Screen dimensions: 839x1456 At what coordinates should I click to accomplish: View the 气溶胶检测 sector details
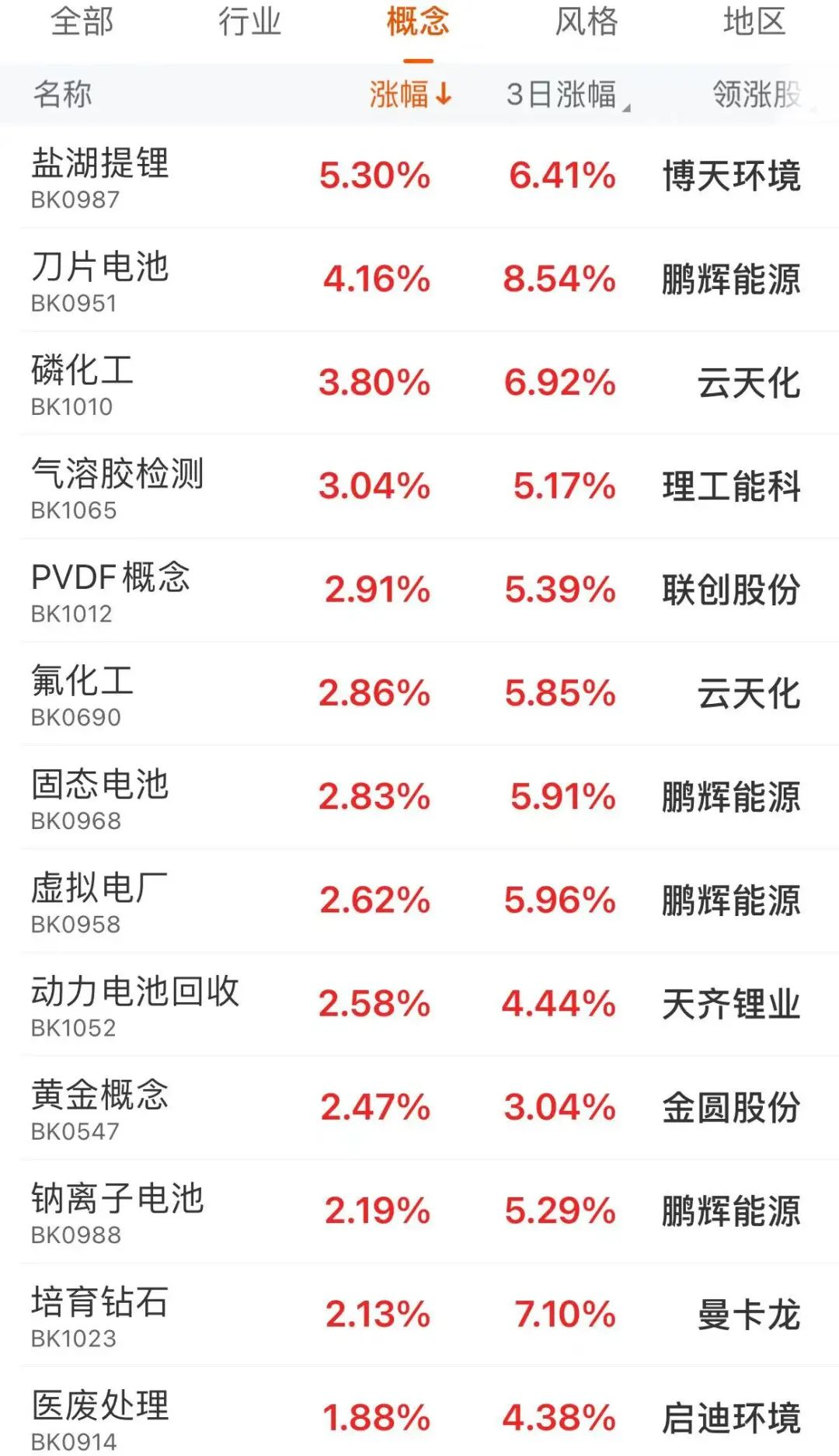coord(419,486)
